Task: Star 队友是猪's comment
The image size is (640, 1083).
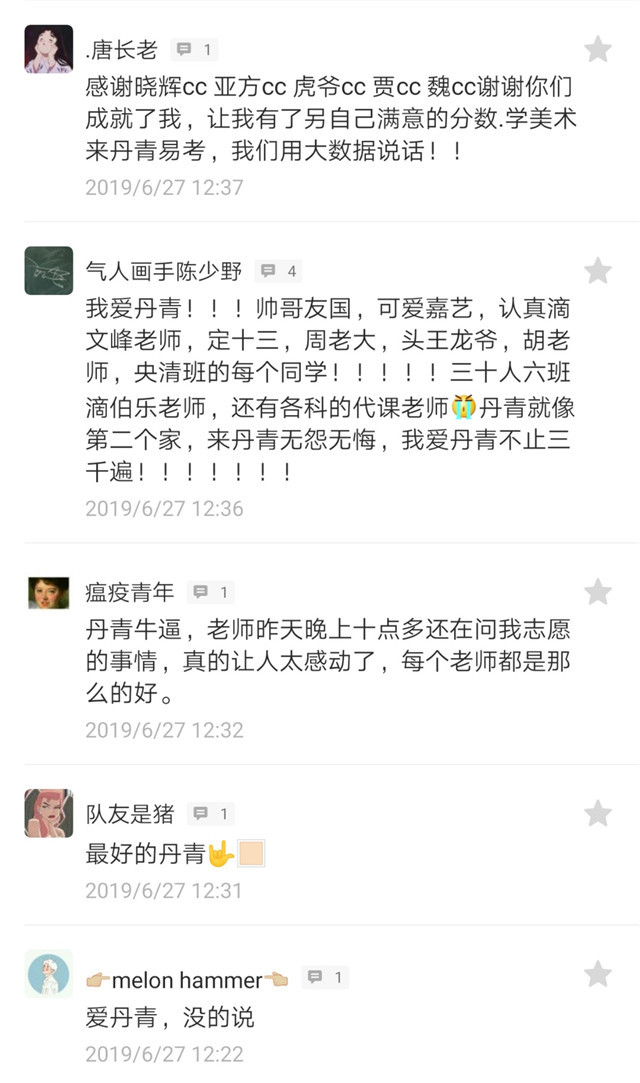Action: point(598,814)
